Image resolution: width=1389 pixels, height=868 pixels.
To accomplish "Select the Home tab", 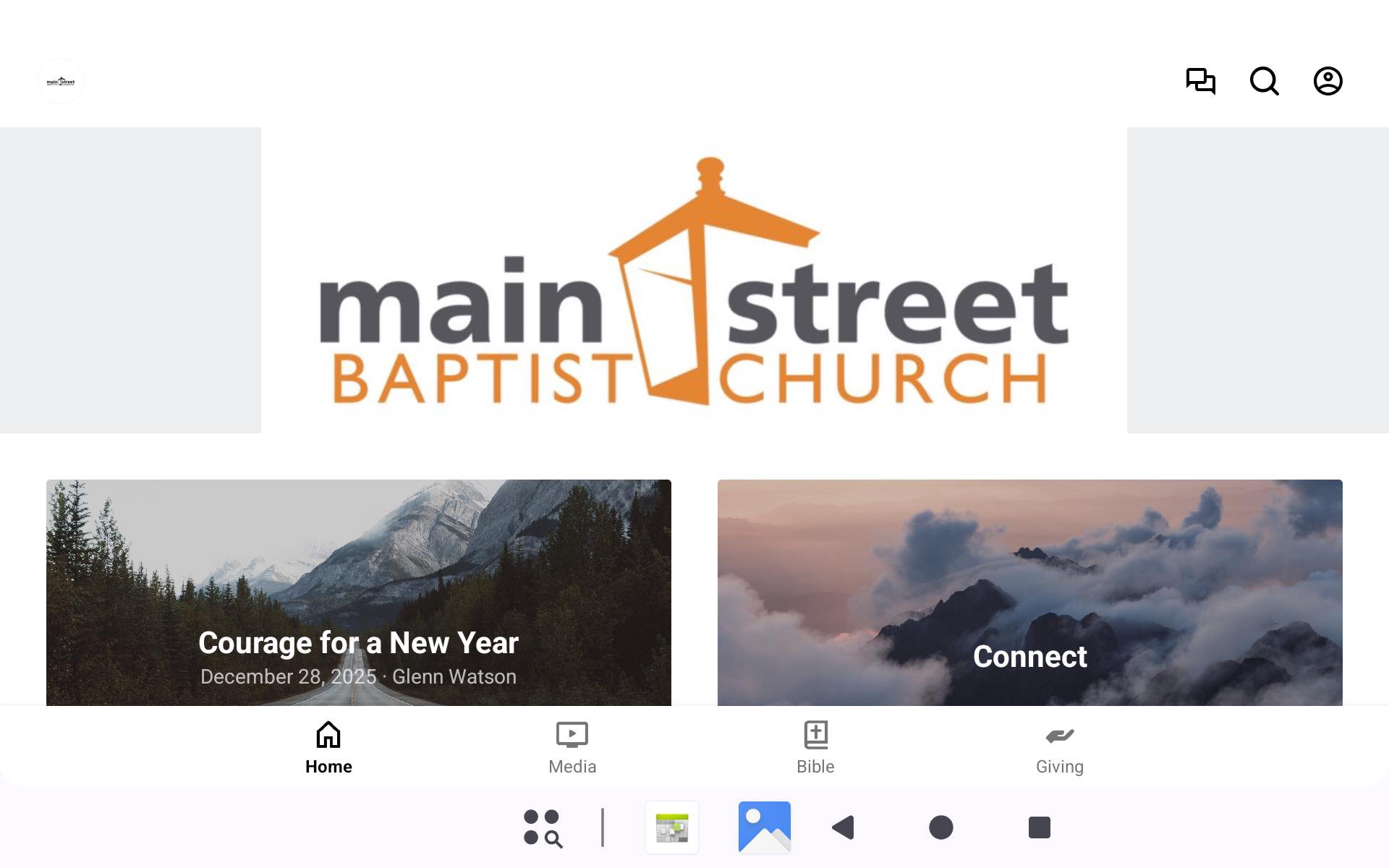I will [328, 748].
